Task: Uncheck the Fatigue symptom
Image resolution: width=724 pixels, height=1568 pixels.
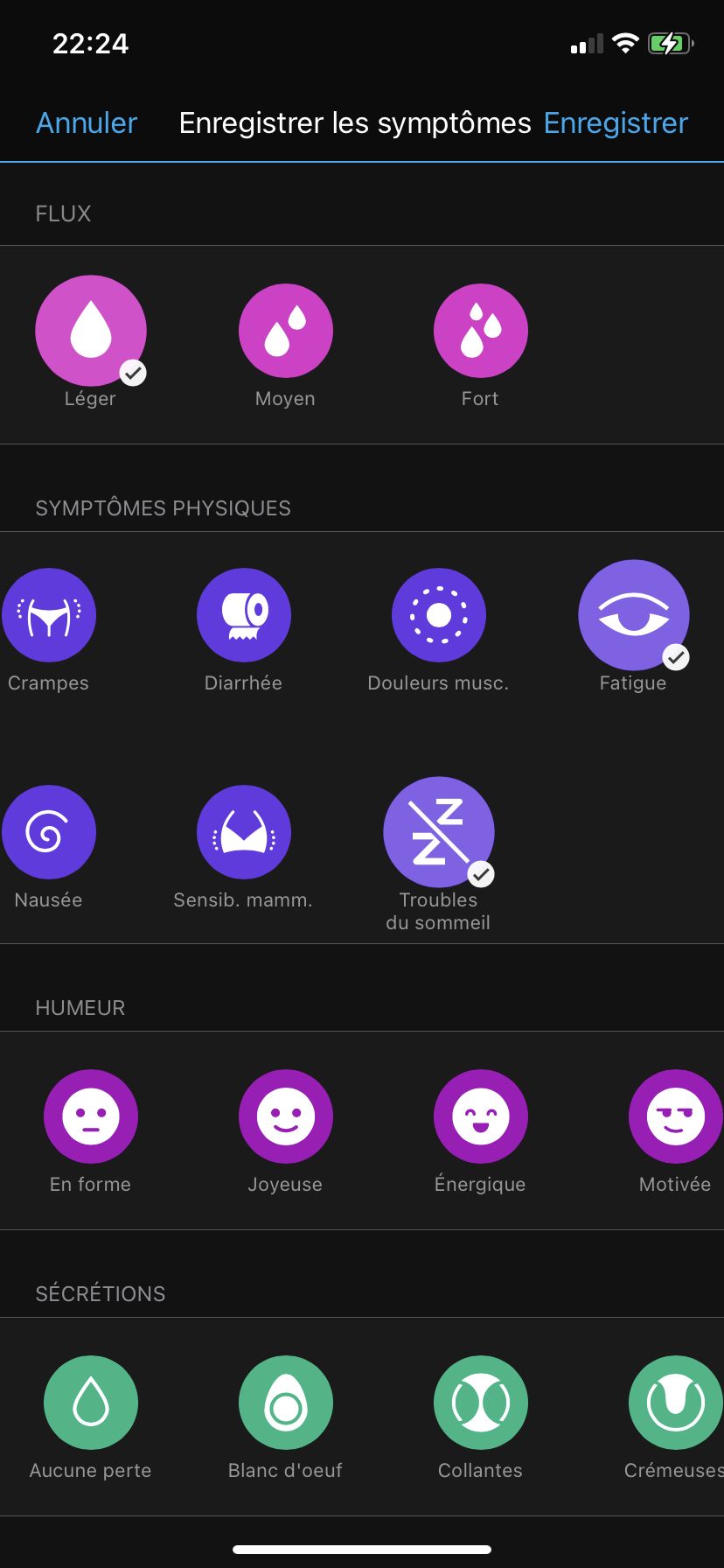Action: coord(634,615)
